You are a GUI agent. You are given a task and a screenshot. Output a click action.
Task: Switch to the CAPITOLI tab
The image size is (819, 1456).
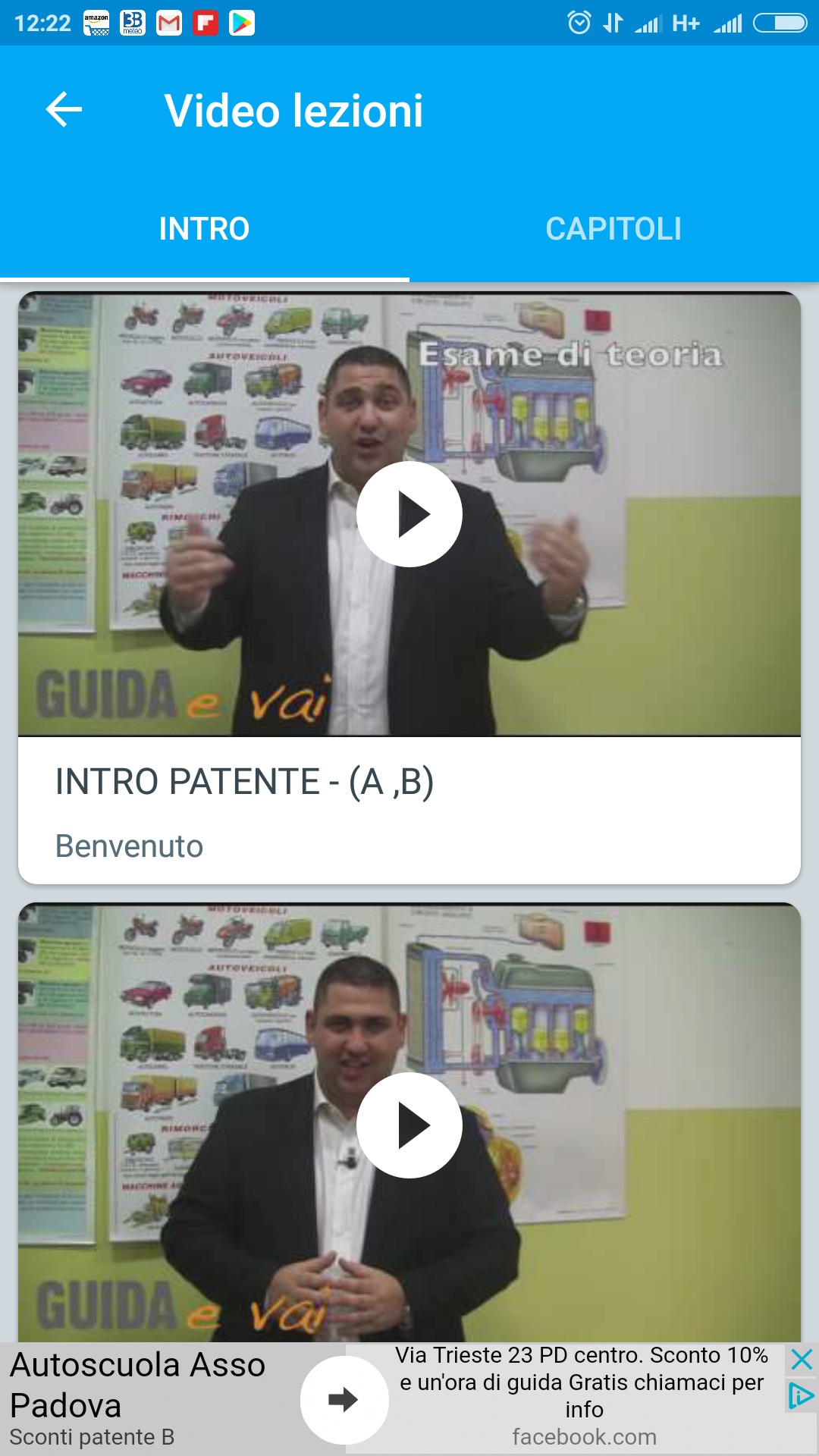tap(614, 229)
